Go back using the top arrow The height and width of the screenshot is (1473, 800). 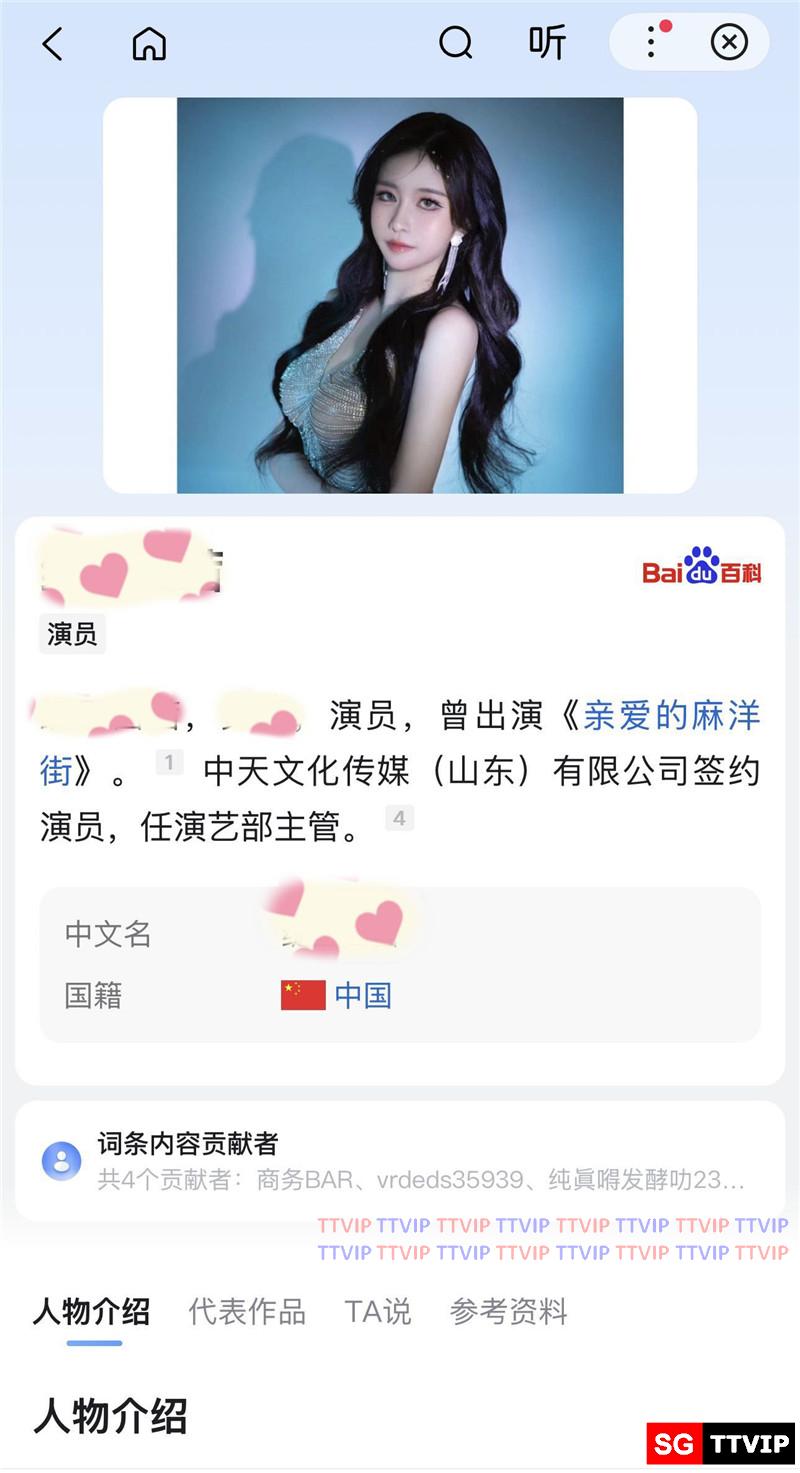pyautogui.click(x=53, y=44)
